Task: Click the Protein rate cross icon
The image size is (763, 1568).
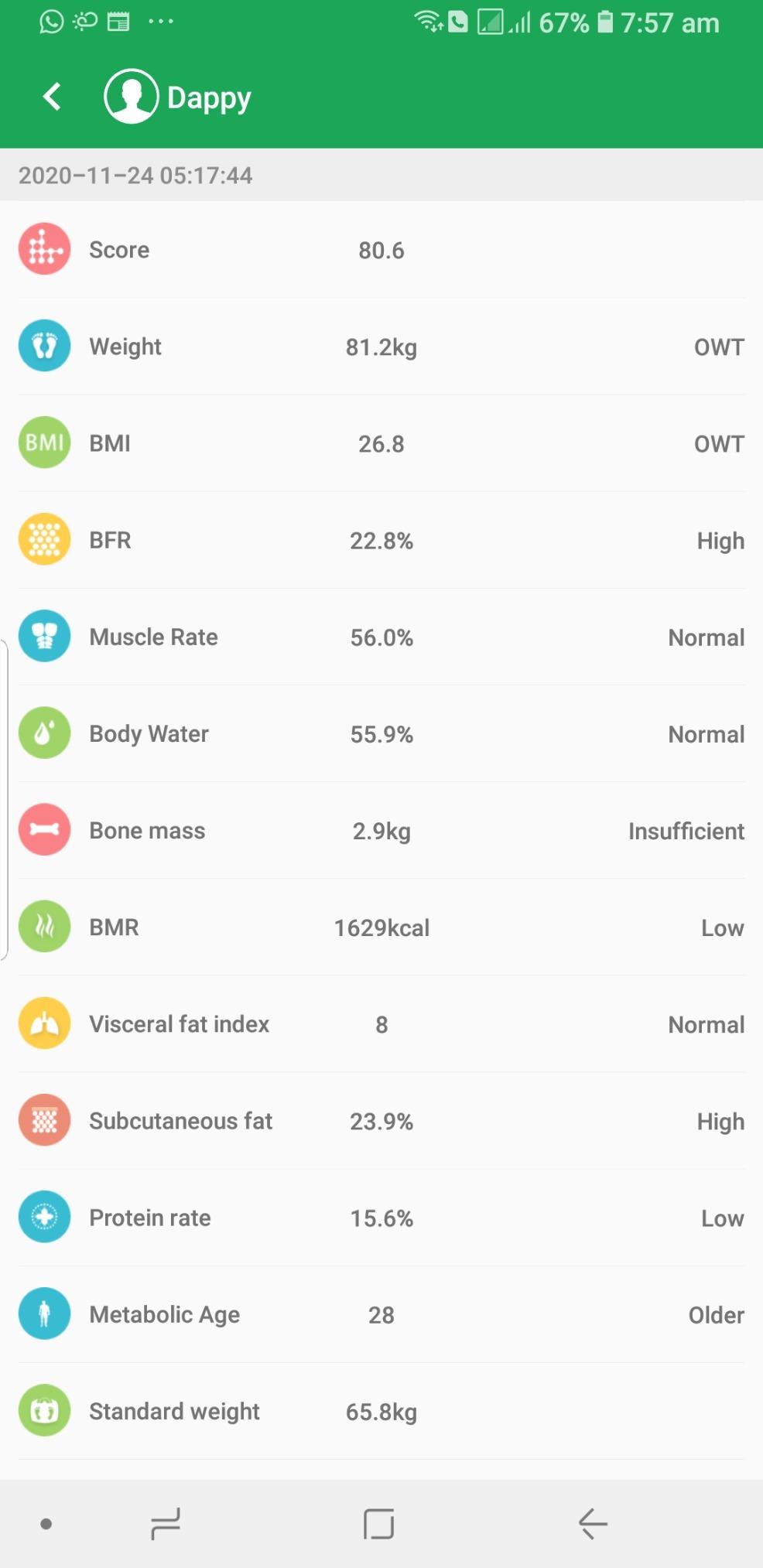Action: coord(44,1217)
